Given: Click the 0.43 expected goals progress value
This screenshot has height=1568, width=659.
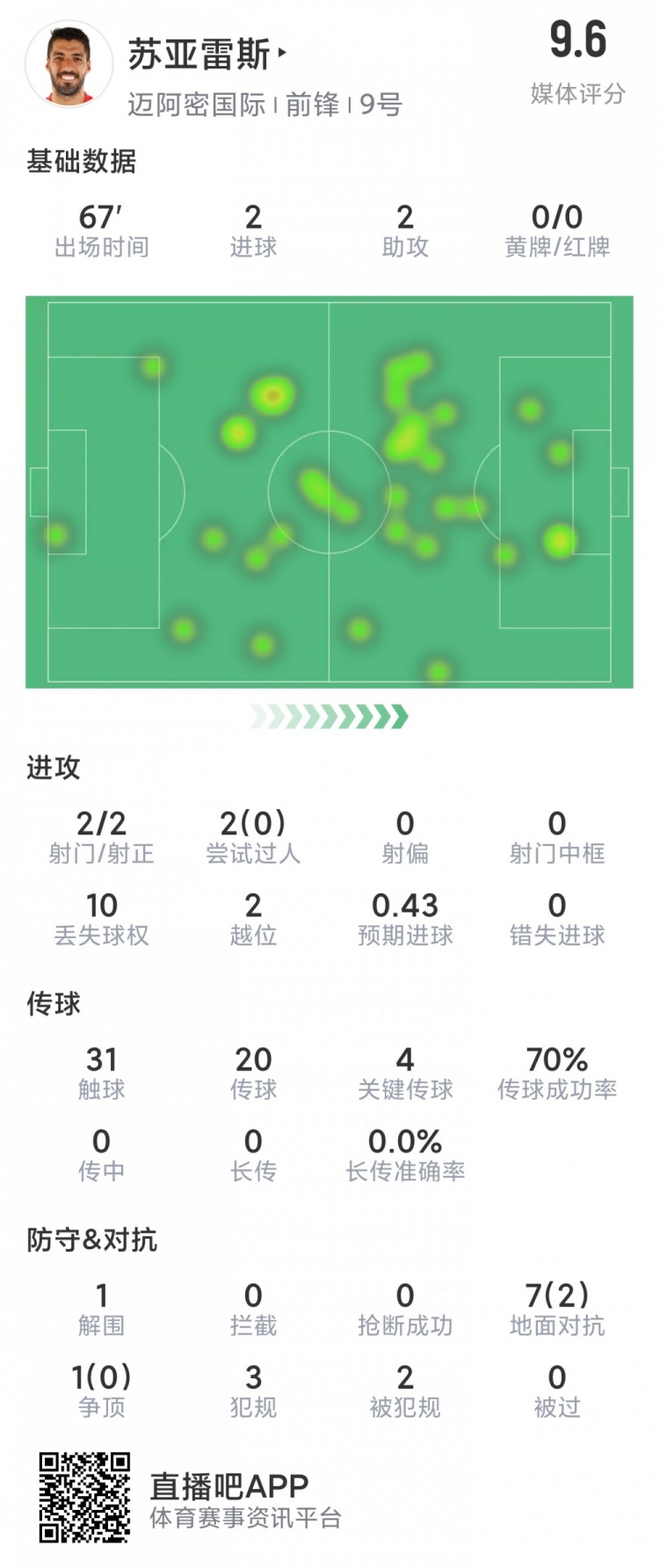Looking at the screenshot, I should [x=404, y=907].
